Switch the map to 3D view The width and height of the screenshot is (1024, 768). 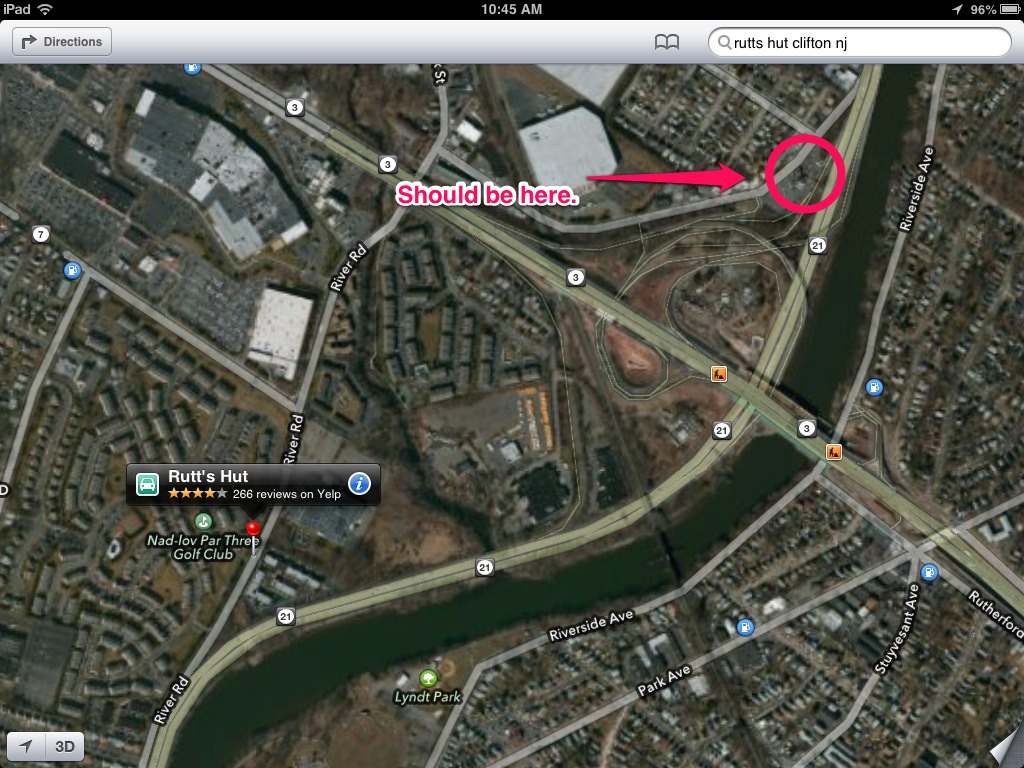(65, 746)
